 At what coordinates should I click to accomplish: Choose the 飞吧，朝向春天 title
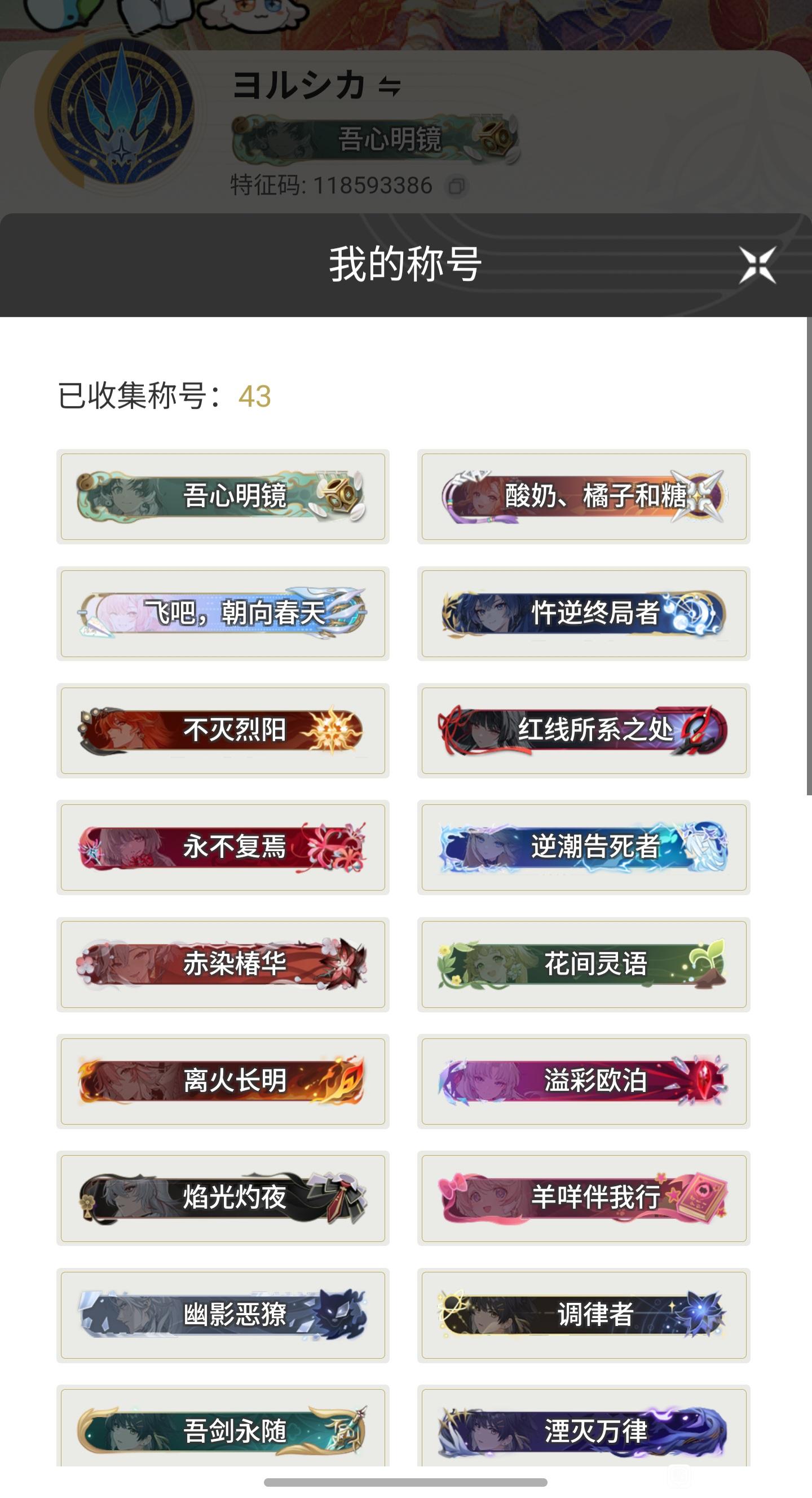pos(223,613)
